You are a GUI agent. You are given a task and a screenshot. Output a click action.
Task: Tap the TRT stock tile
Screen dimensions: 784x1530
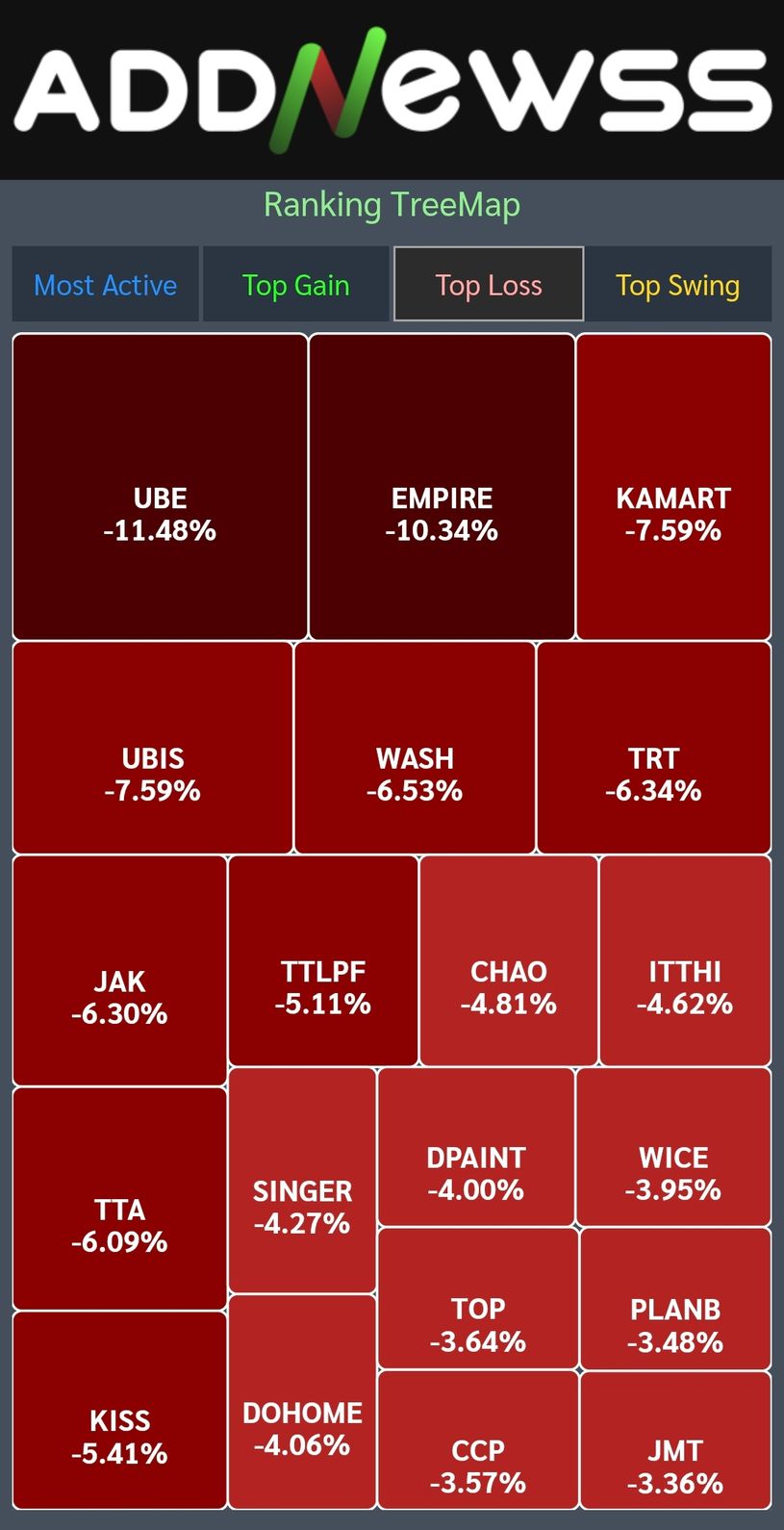[x=654, y=748]
